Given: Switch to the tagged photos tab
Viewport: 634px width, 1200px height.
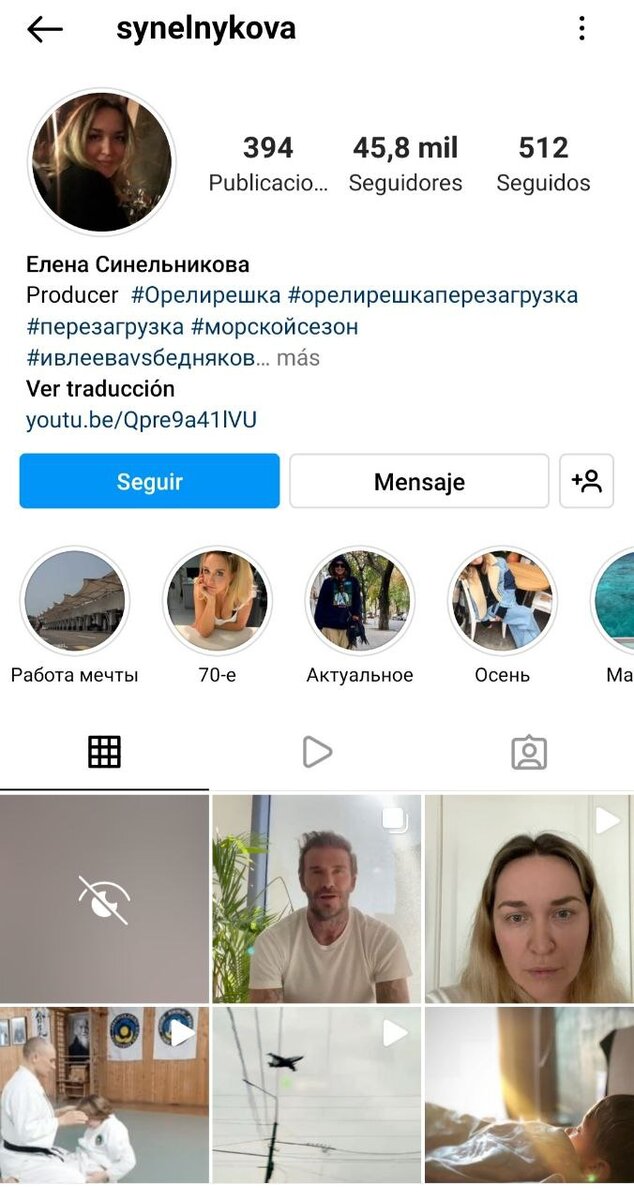Looking at the screenshot, I should 529,752.
